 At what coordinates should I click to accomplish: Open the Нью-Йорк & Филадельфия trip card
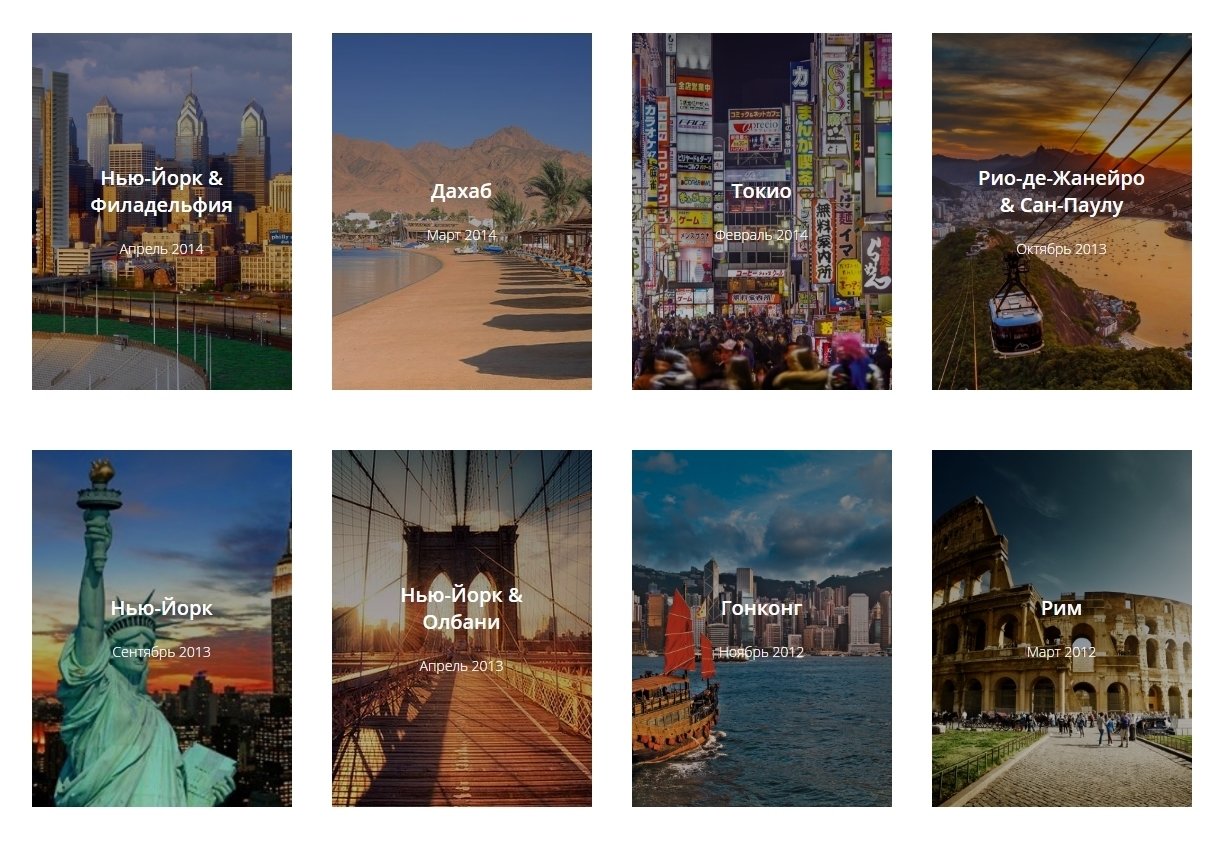[162, 211]
